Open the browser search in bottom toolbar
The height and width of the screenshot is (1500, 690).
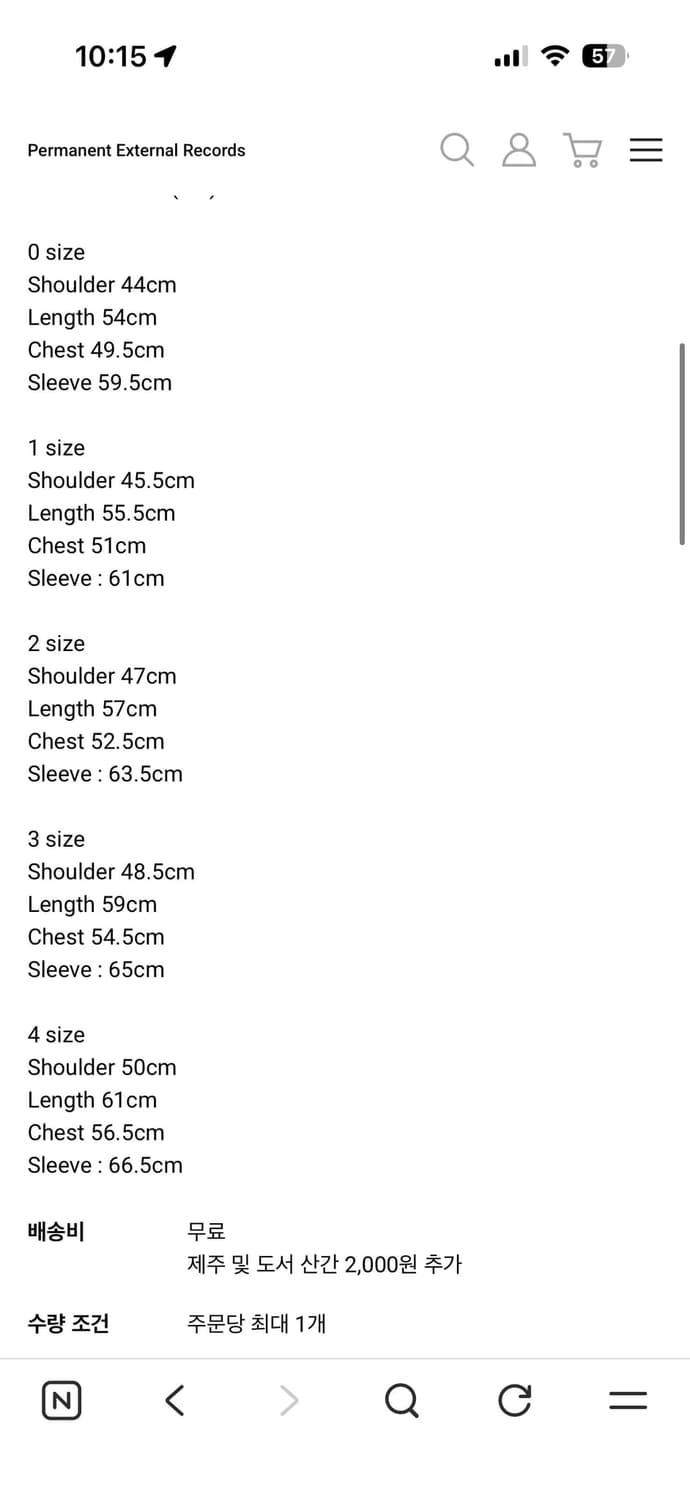[401, 1400]
